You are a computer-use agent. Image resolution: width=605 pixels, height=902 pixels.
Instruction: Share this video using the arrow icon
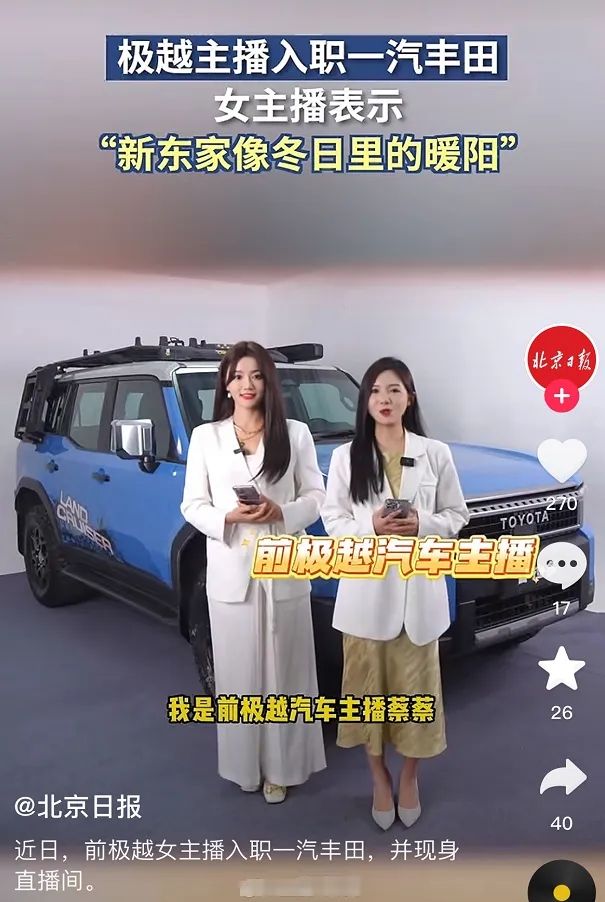562,777
